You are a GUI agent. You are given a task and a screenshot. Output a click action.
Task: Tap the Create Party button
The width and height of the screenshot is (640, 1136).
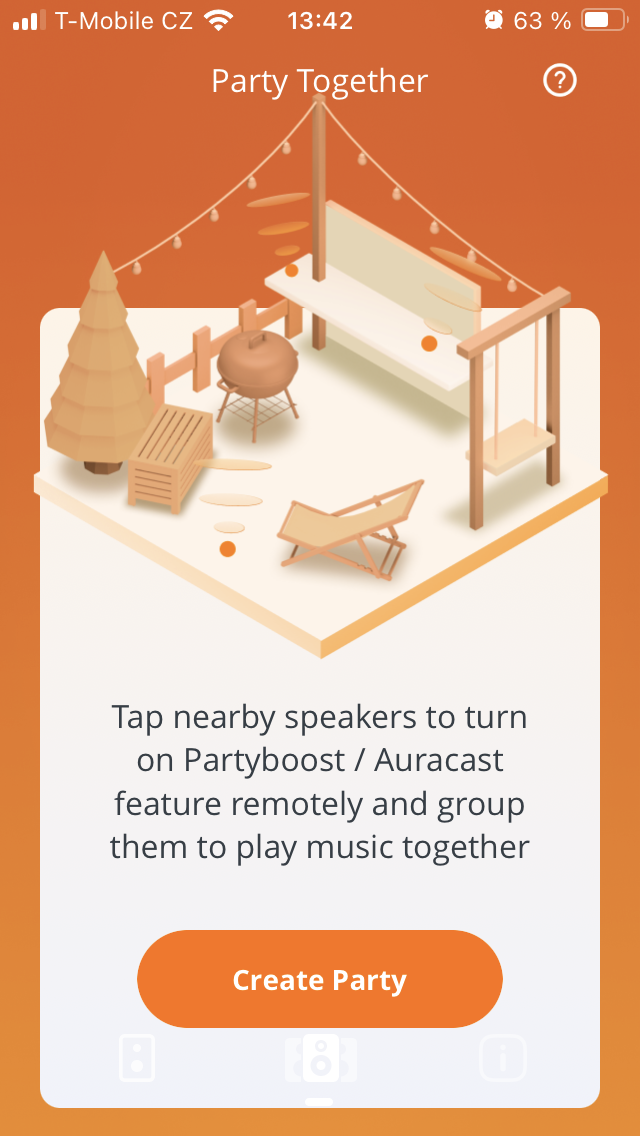pyautogui.click(x=320, y=979)
